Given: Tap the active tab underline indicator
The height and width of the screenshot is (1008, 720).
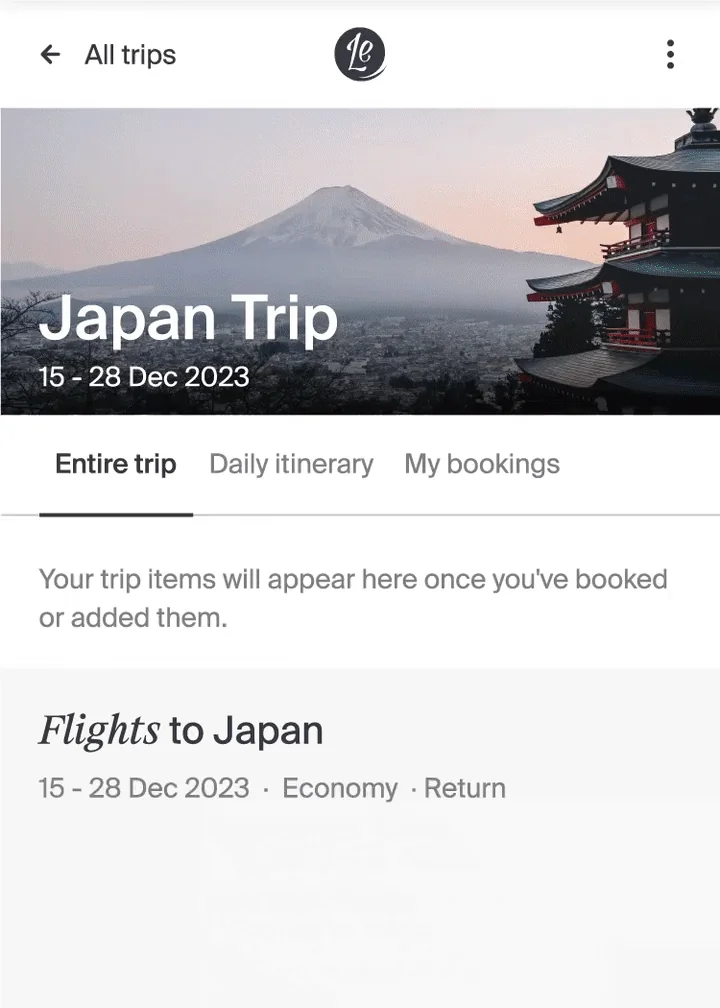Looking at the screenshot, I should [x=115, y=515].
